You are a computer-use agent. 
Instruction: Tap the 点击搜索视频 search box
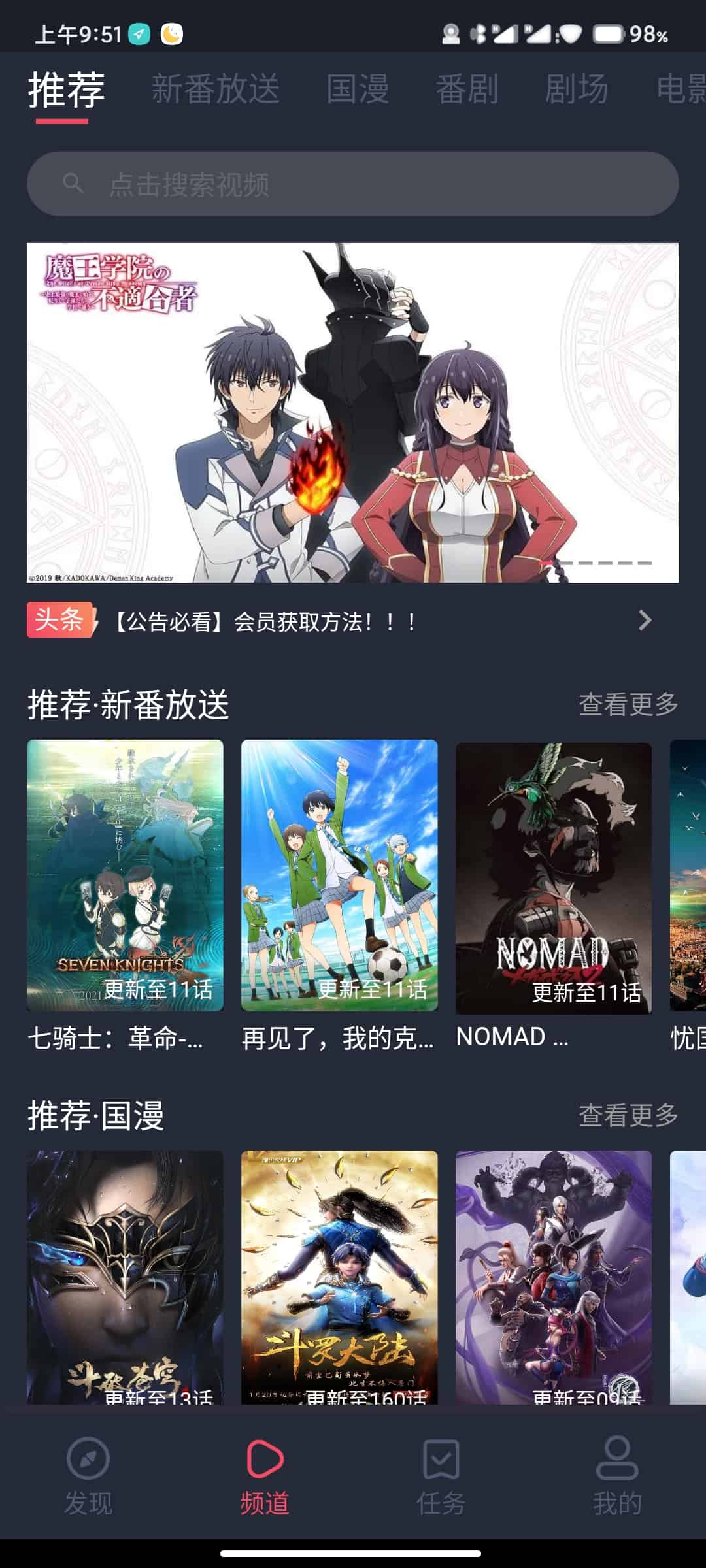click(x=352, y=184)
